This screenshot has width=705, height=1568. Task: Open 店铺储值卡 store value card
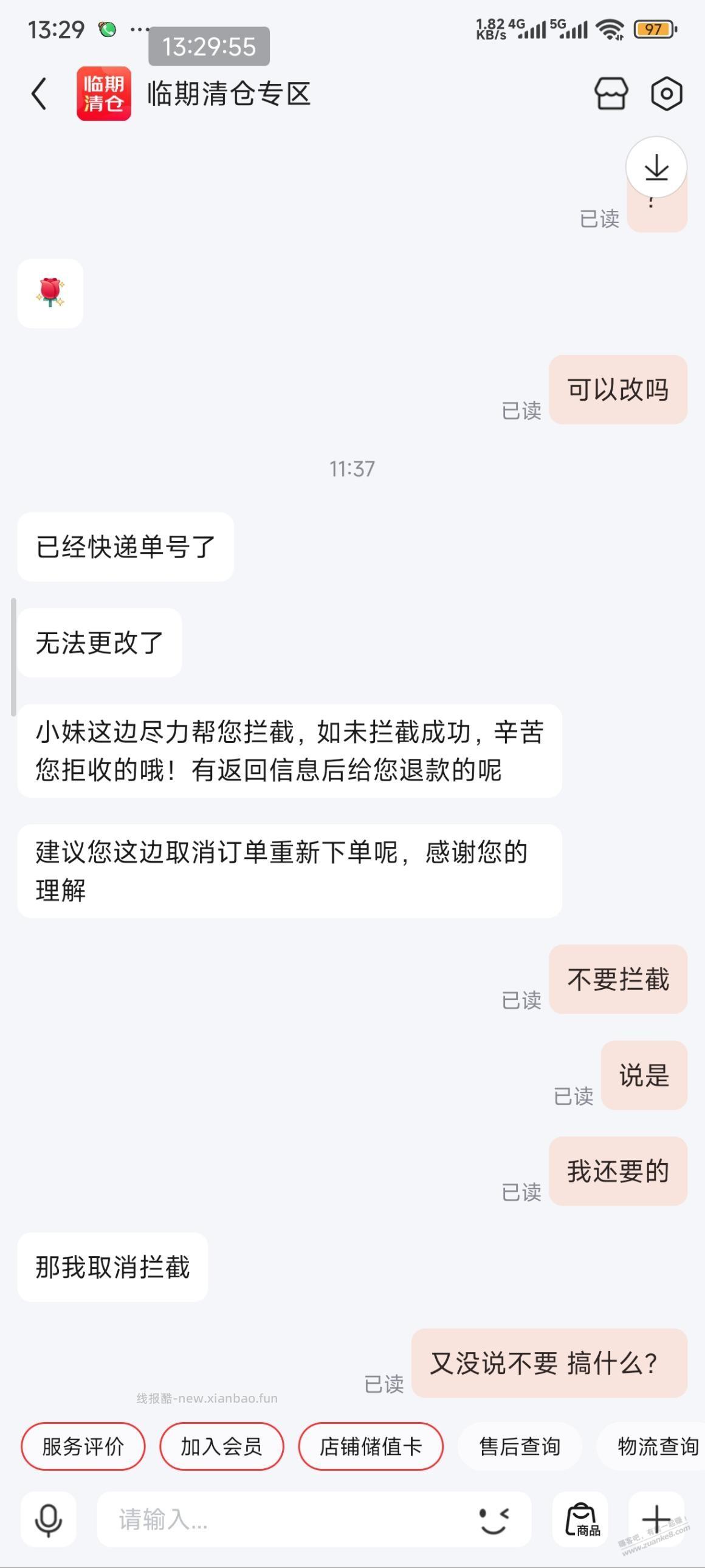pos(370,1448)
